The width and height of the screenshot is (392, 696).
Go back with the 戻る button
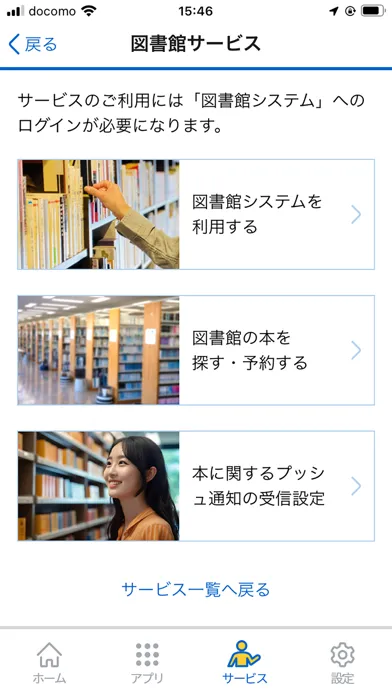click(x=33, y=44)
